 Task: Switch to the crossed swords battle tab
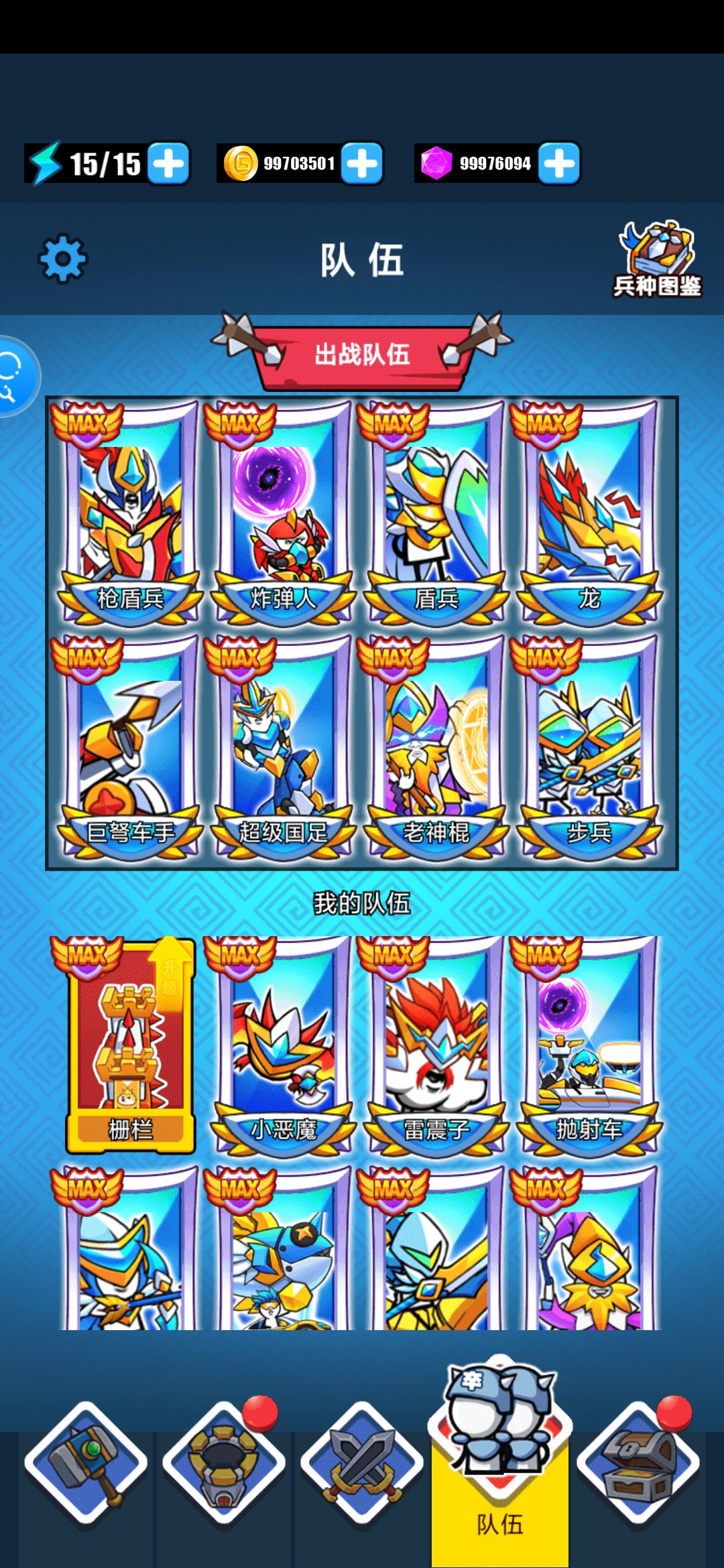(362, 1463)
